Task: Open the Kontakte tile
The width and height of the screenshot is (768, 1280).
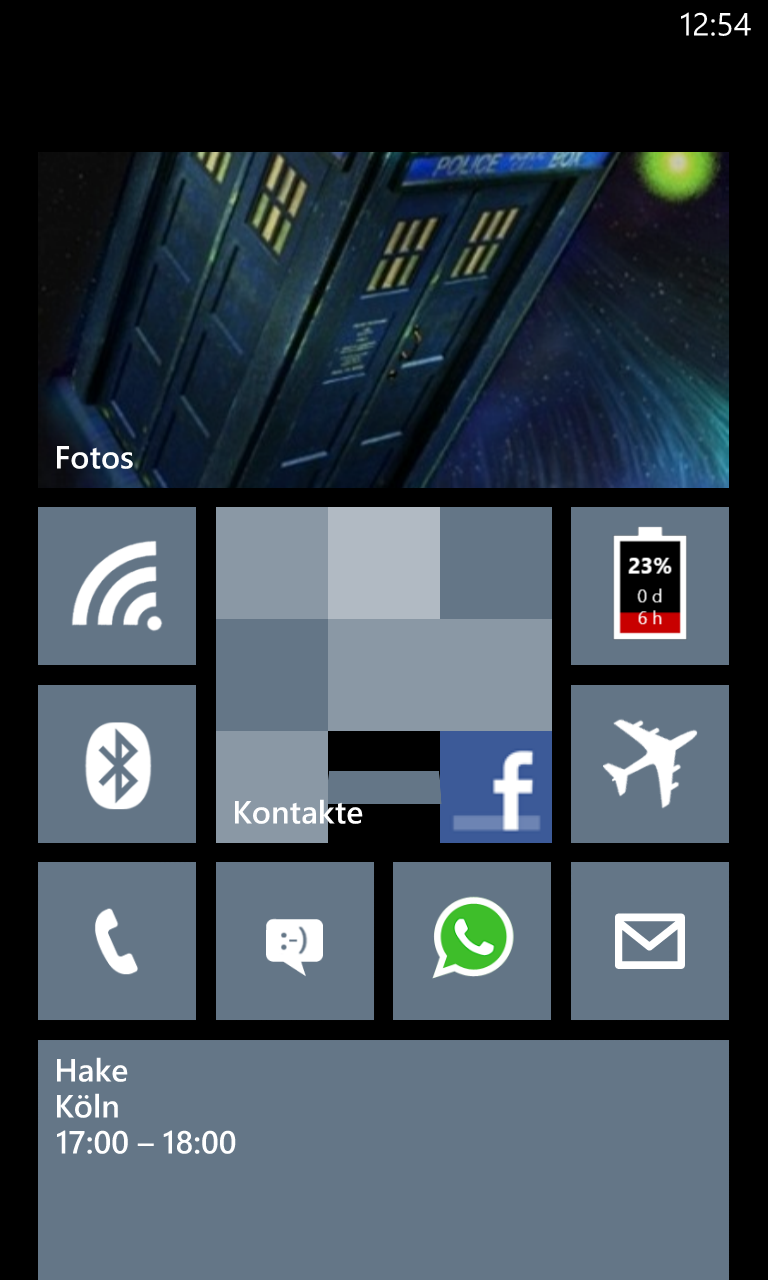Action: tap(384, 675)
